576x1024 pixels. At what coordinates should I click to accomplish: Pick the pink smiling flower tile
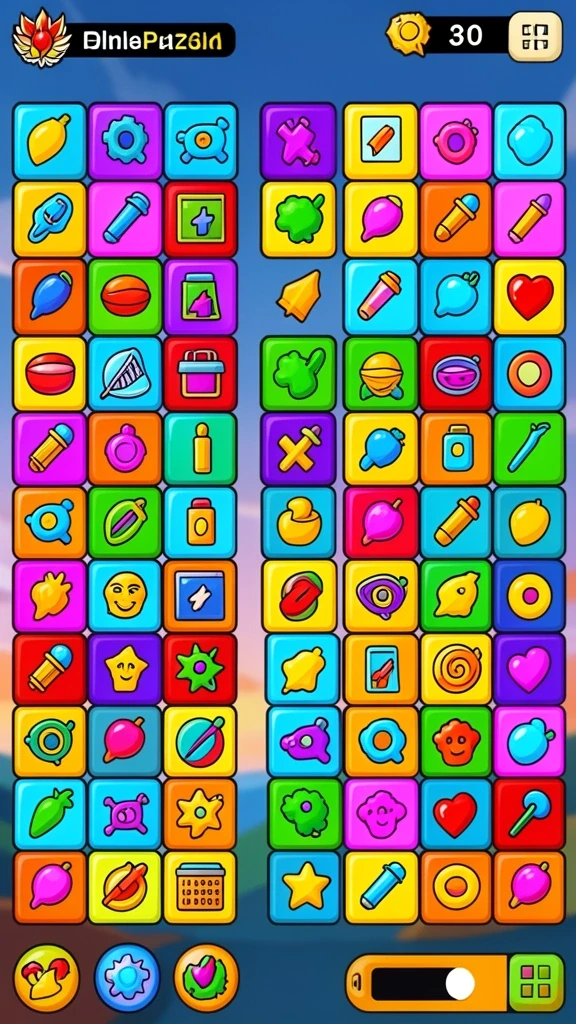pos(381,814)
